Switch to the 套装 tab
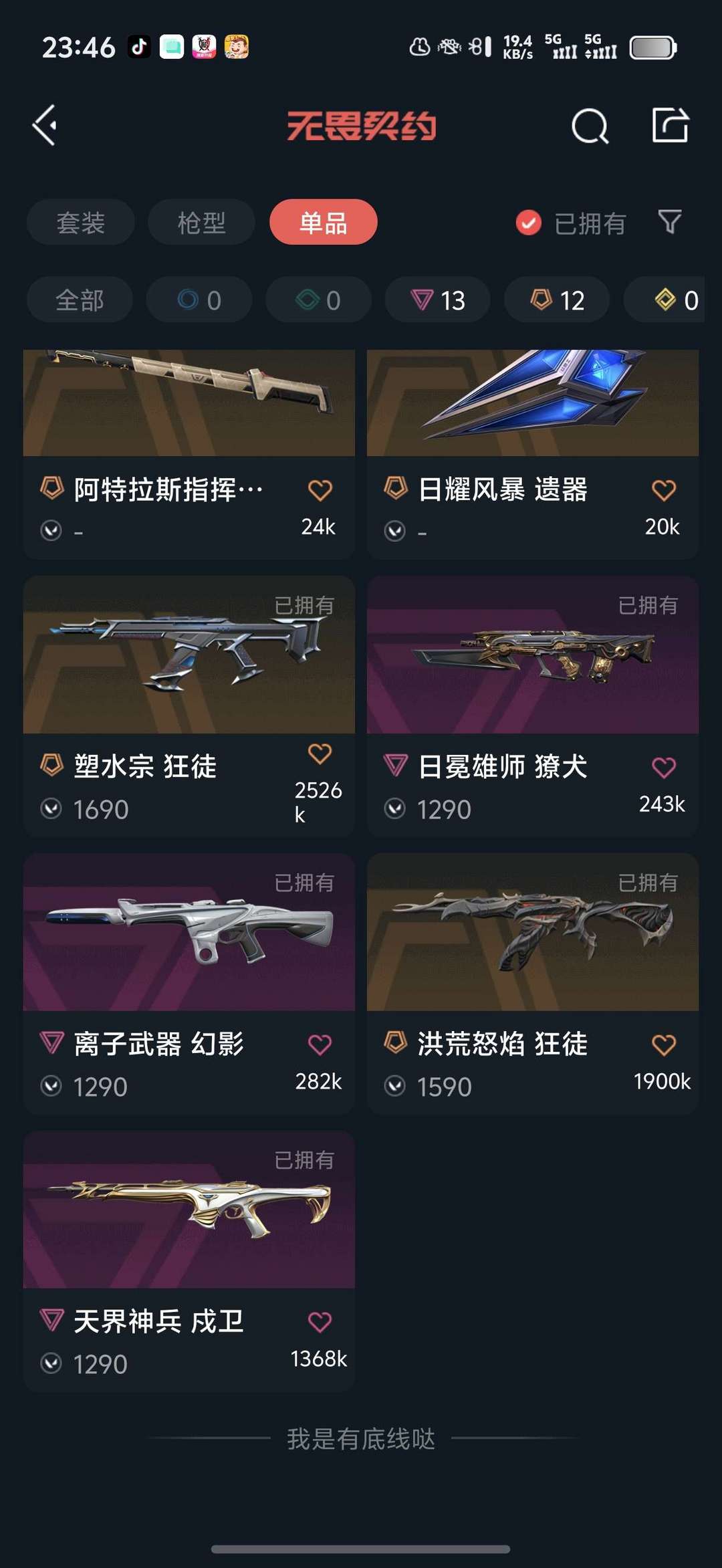 tap(81, 222)
